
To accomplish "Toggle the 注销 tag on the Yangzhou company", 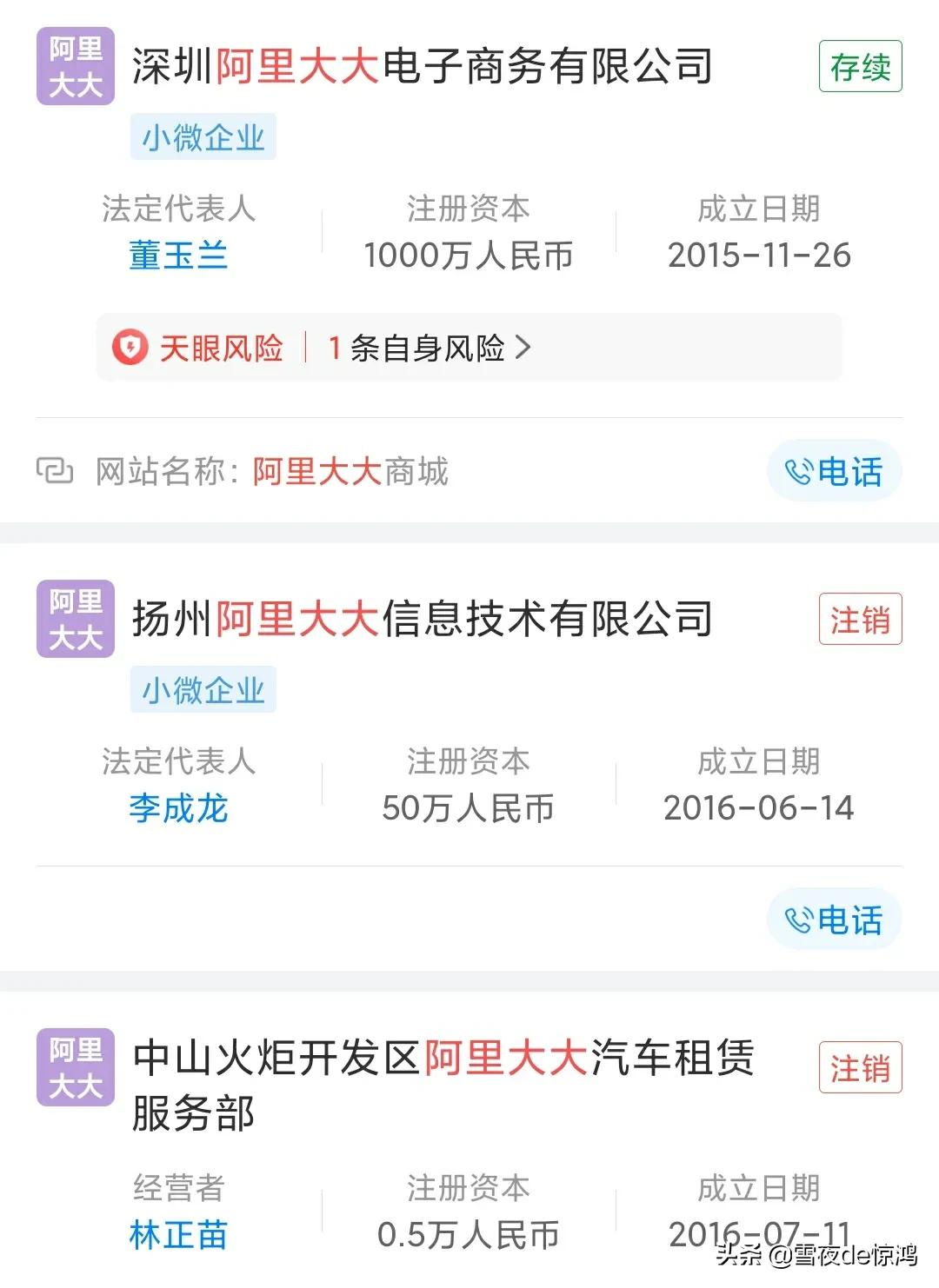I will 862,619.
